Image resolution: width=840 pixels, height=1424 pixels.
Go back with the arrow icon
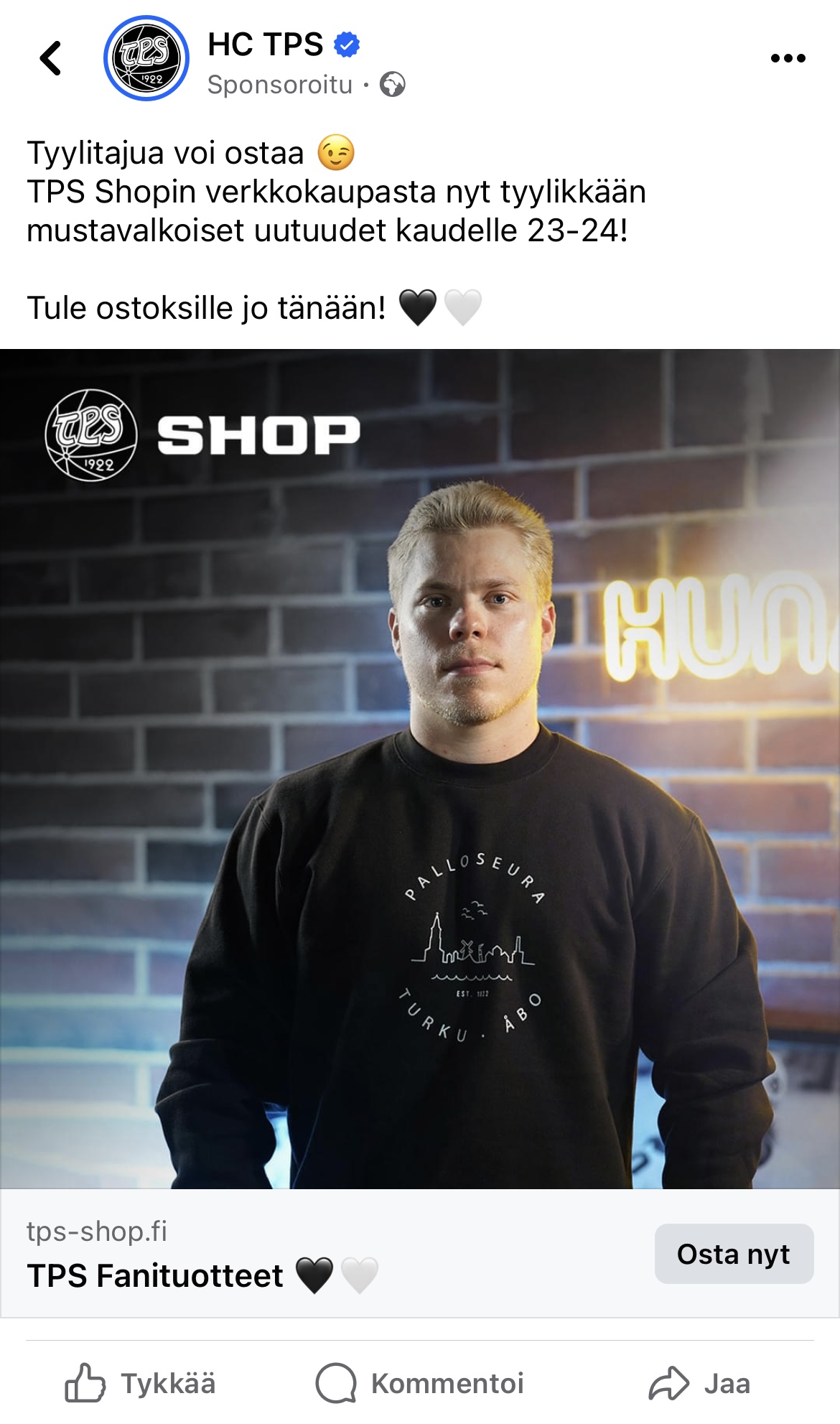[x=50, y=58]
